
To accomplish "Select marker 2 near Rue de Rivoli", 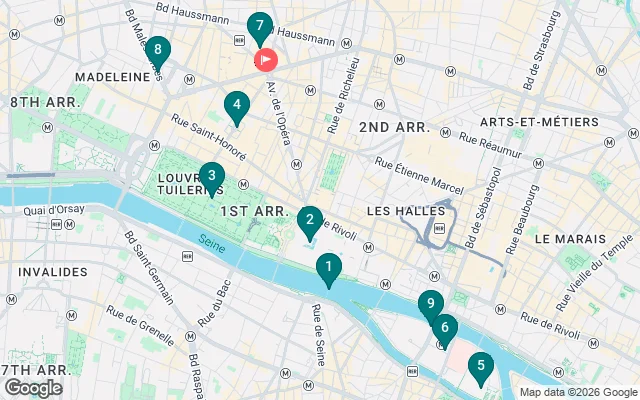I will [310, 220].
